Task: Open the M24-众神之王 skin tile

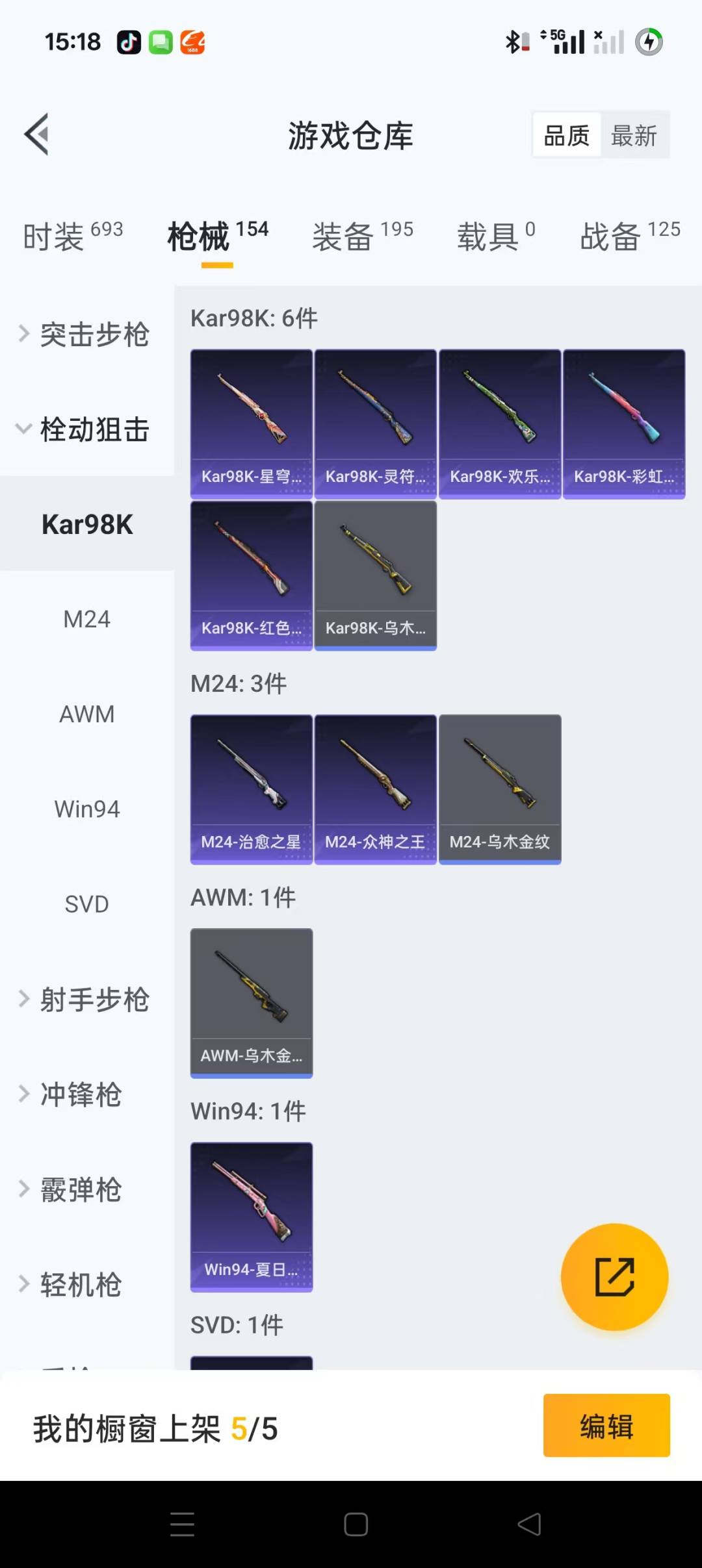Action: [375, 789]
